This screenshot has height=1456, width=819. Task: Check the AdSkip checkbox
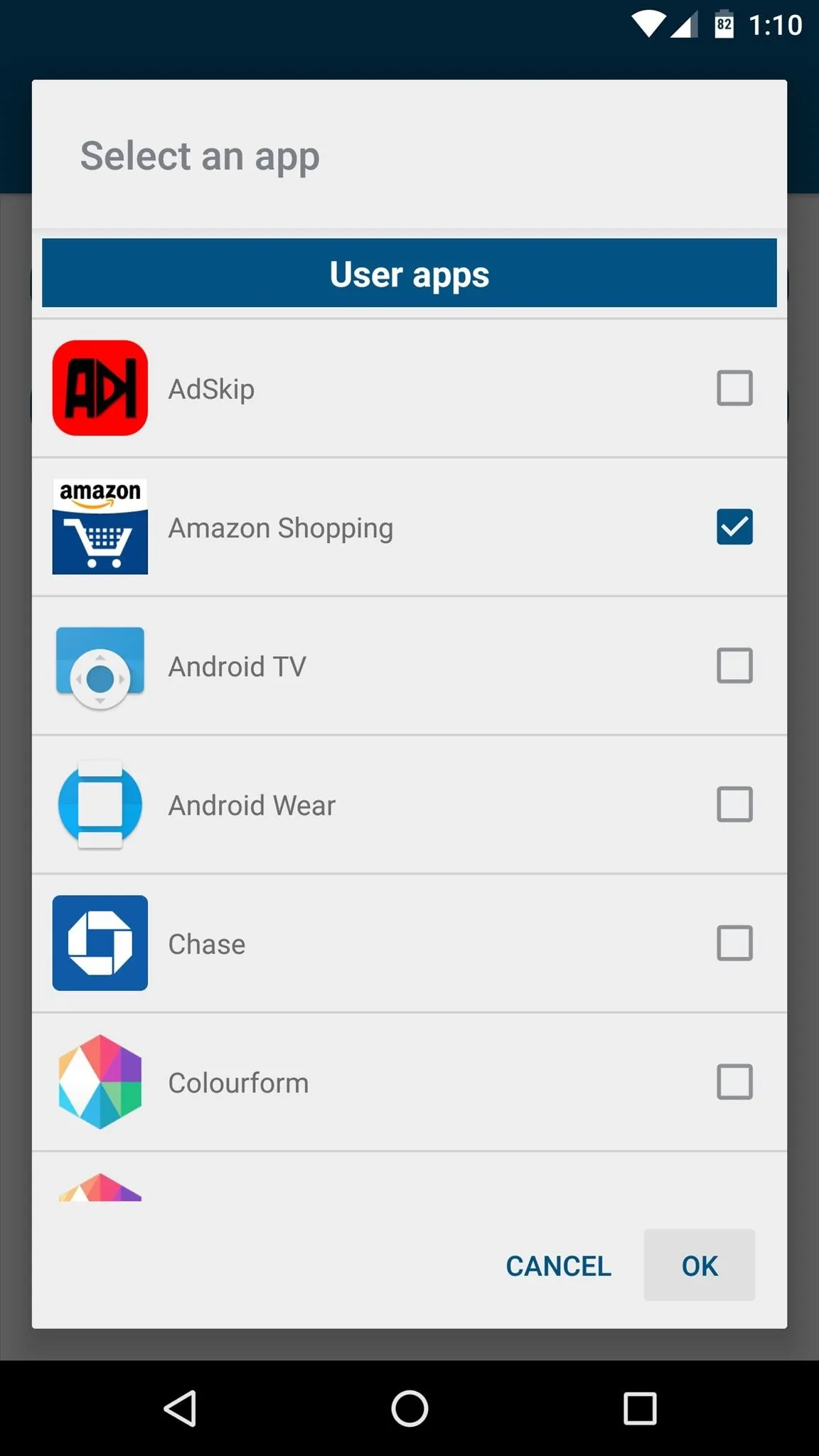coord(734,388)
